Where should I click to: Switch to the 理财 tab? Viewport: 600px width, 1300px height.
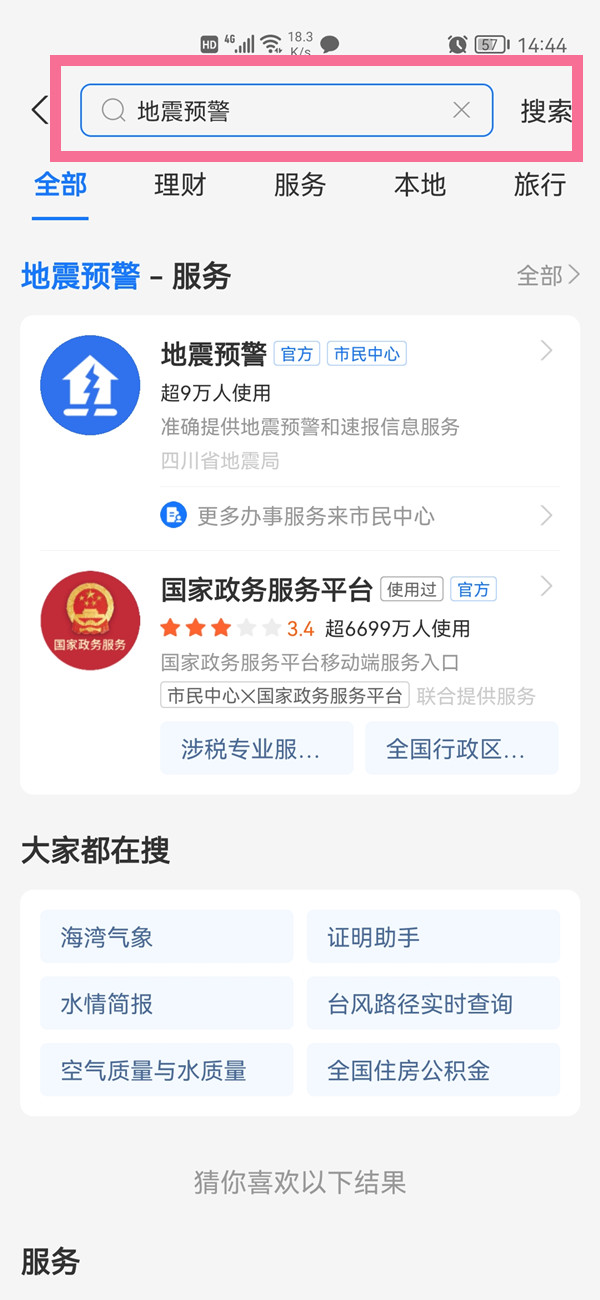180,185
